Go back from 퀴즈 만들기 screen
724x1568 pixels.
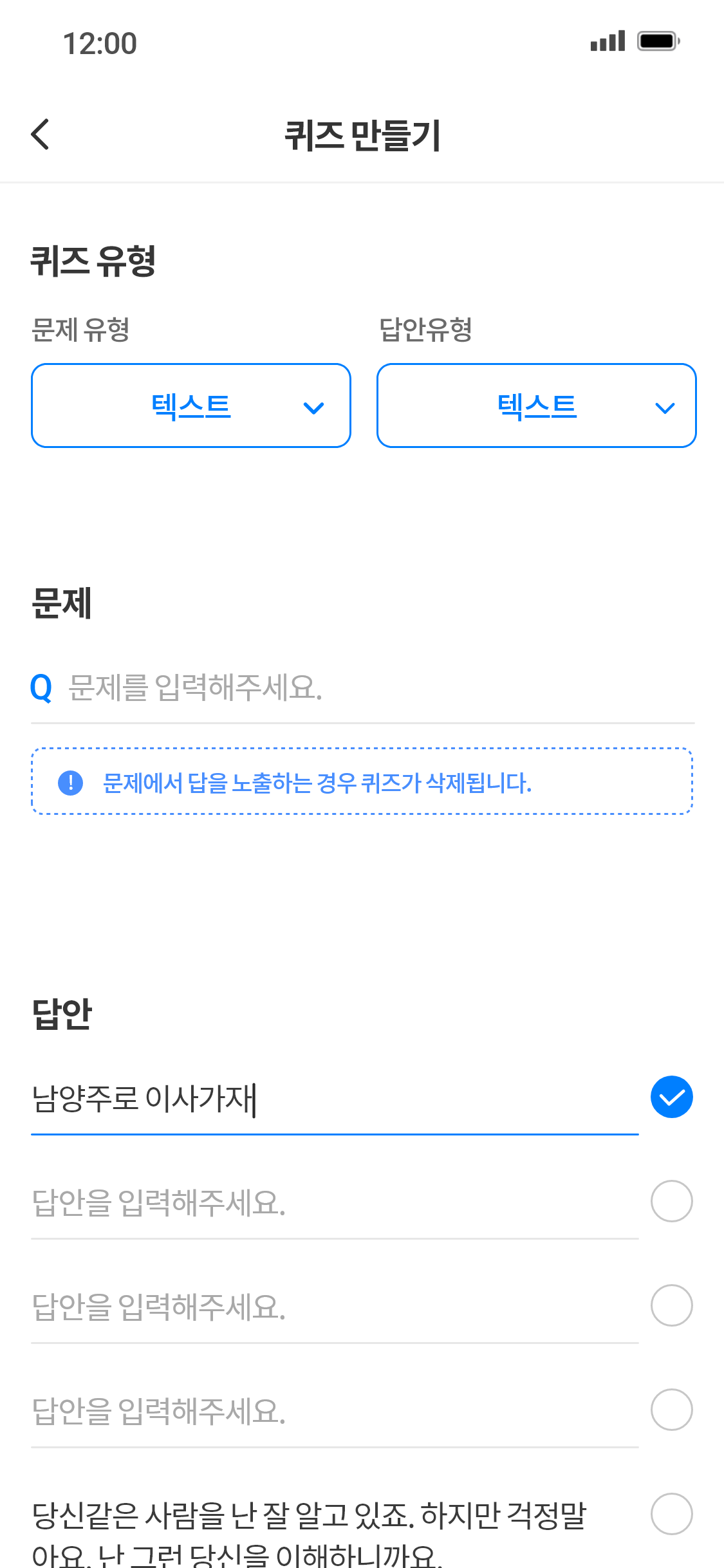click(x=41, y=135)
